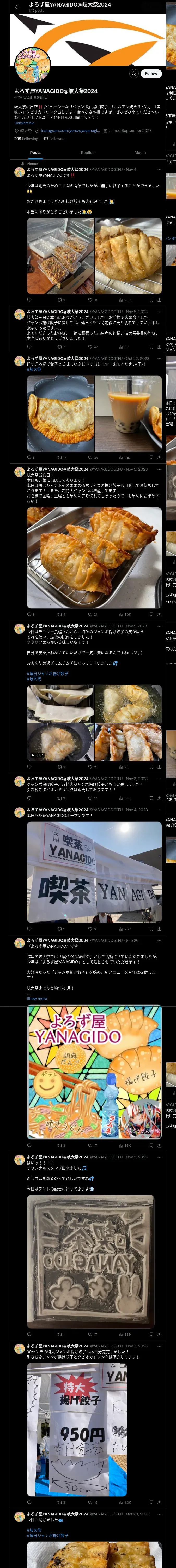The height and width of the screenshot is (1568, 176).
Task: Search this profile's posts
Action: pos(133,74)
